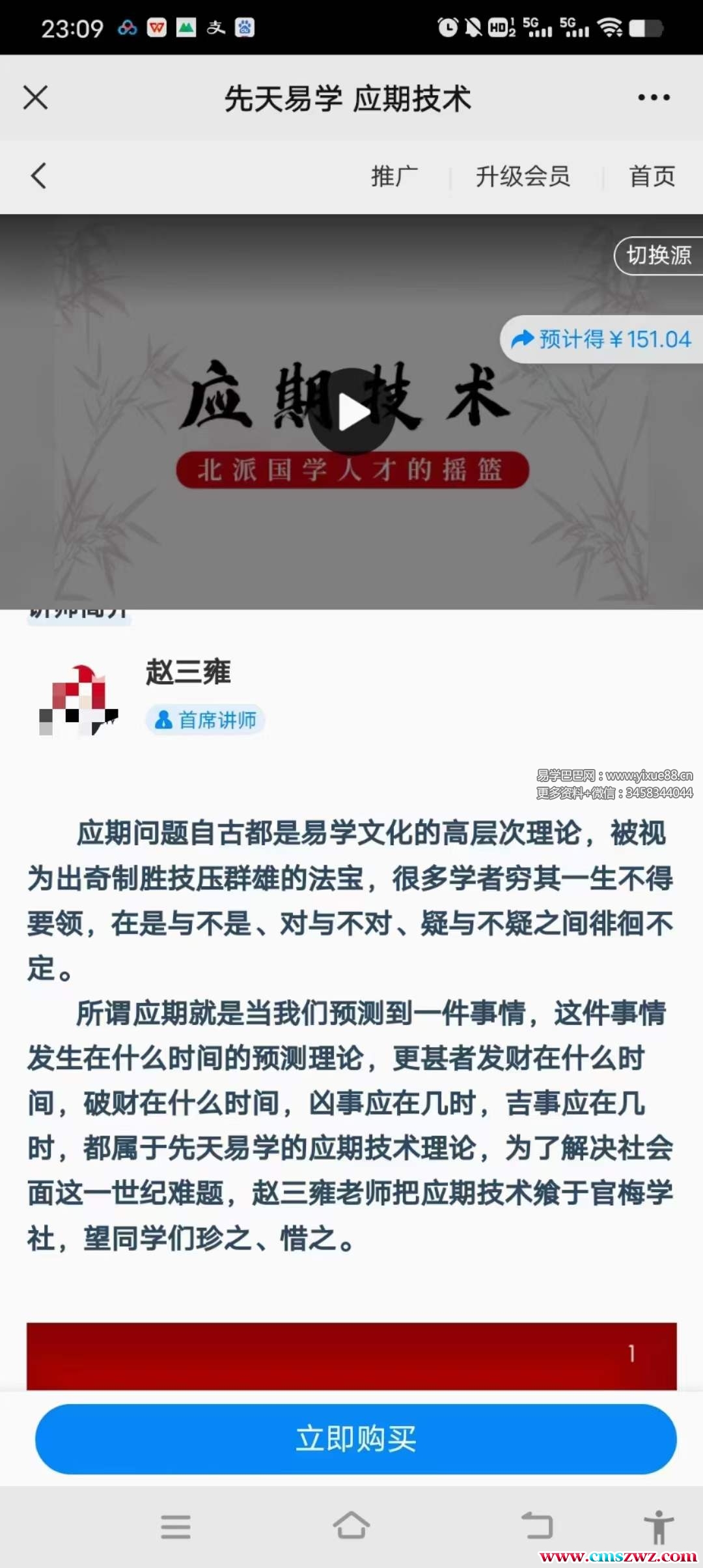Screen dimensions: 703x1568
Task: Tap 立即购买 to buy the course
Action: click(355, 1438)
